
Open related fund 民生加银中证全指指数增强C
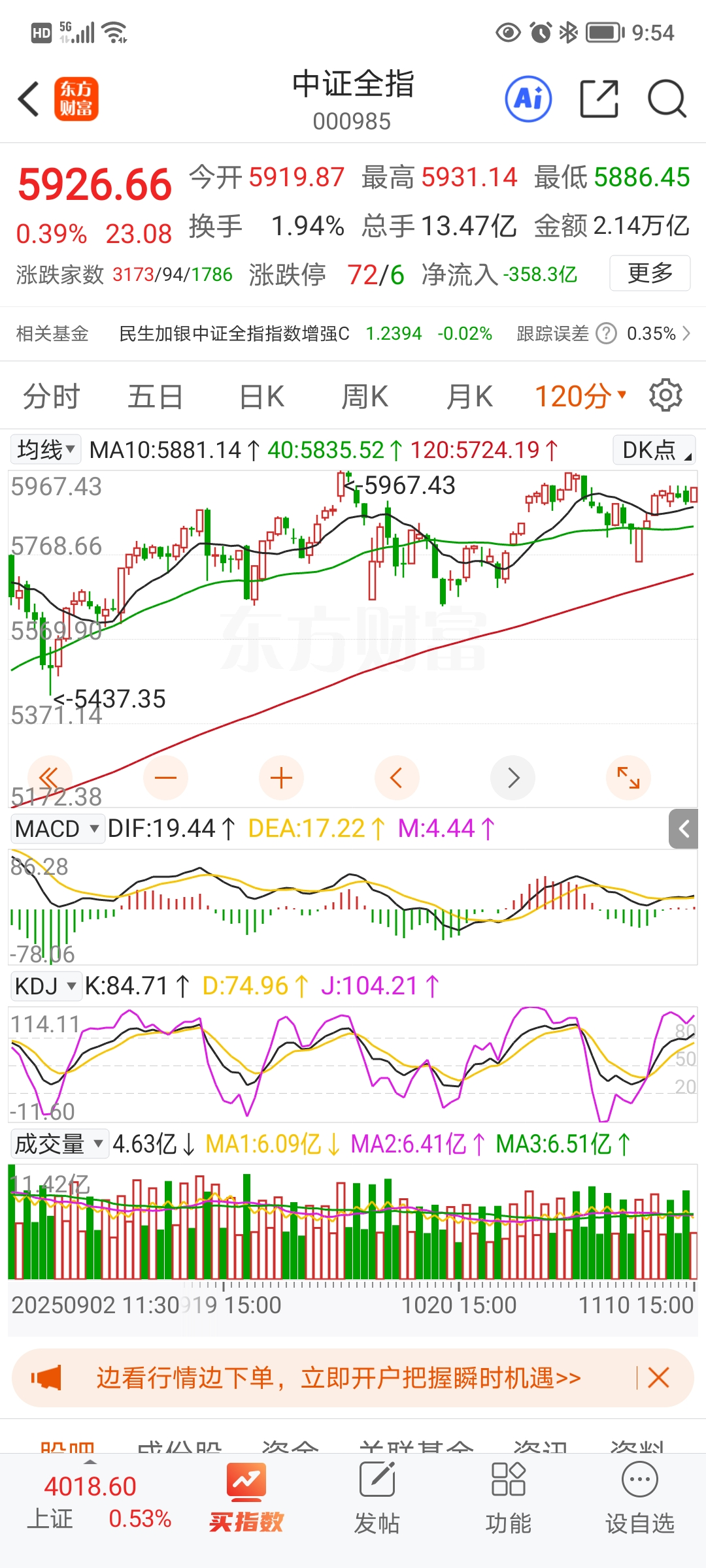pos(235,334)
